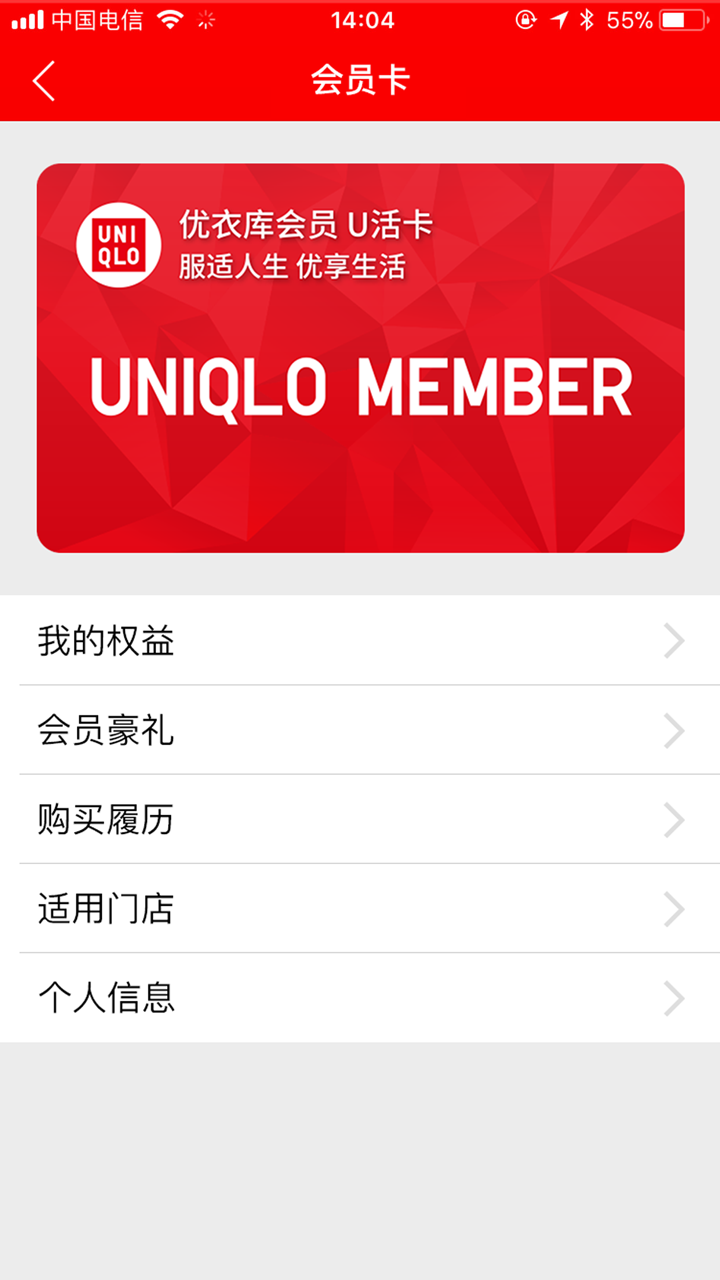
Task: Go back using the top-left arrow
Action: coord(44,80)
